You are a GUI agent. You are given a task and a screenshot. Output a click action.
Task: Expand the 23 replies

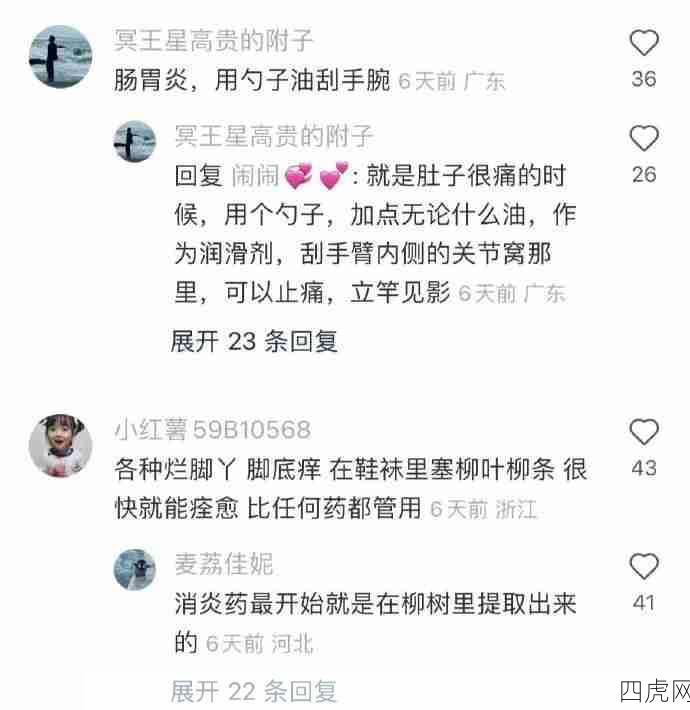tap(254, 341)
